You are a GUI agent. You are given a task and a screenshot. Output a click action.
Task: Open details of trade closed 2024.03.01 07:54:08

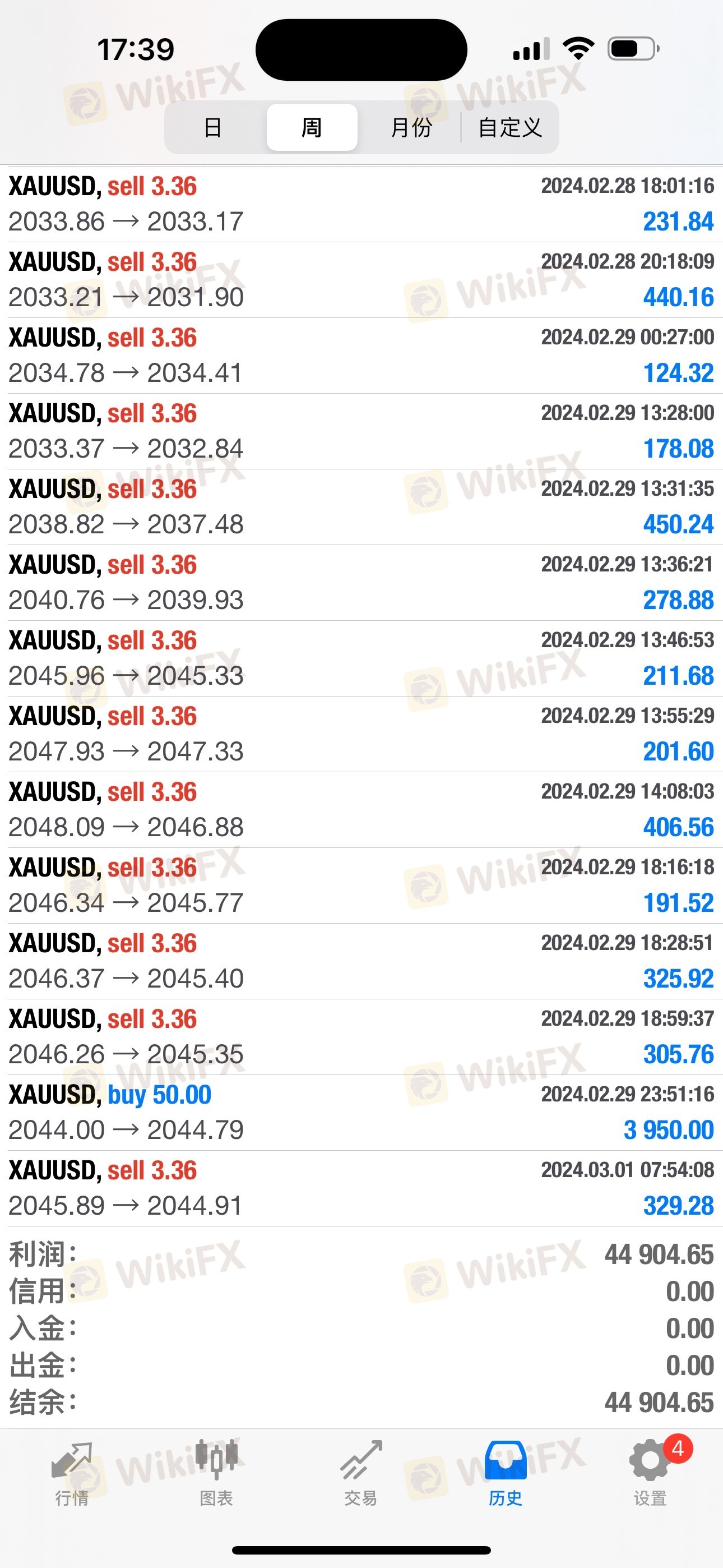tap(361, 1188)
